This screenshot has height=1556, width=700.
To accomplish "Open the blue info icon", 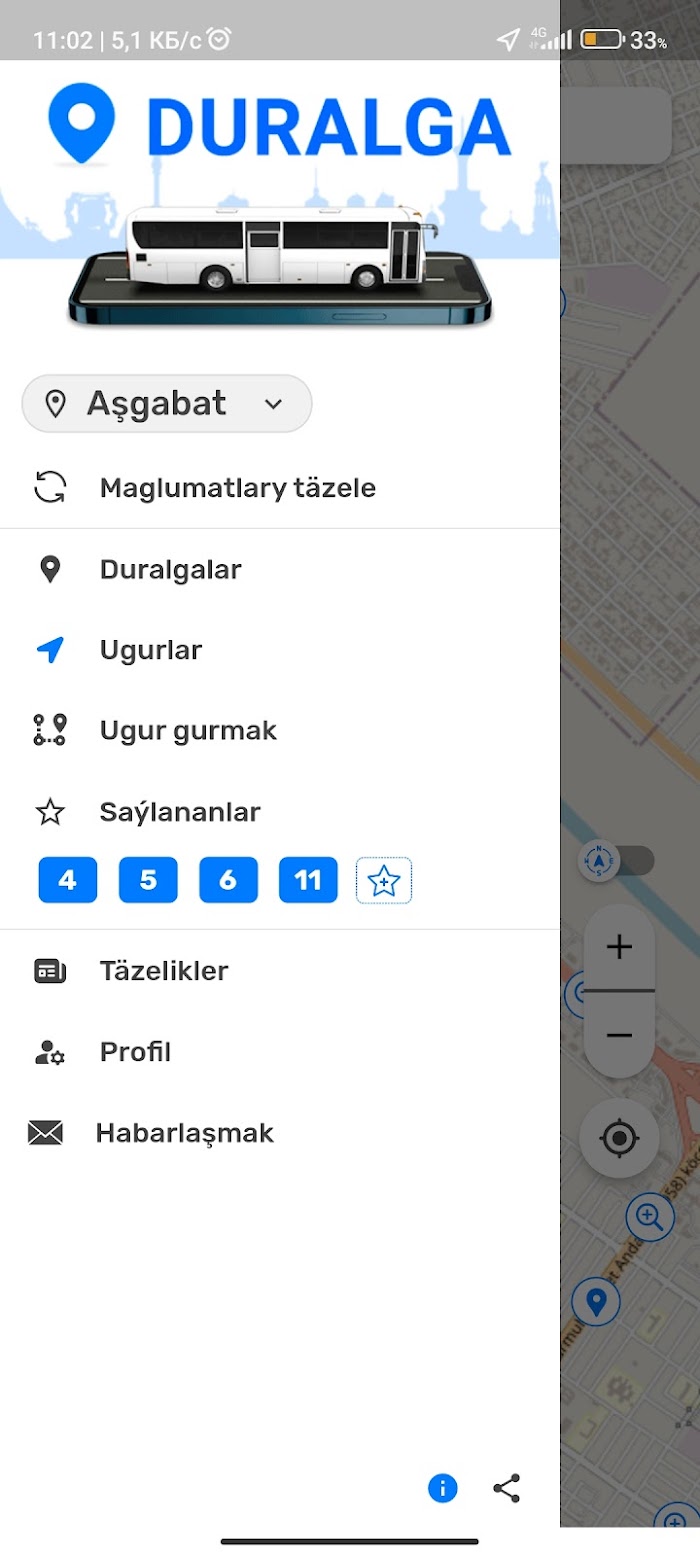I will (x=442, y=1488).
